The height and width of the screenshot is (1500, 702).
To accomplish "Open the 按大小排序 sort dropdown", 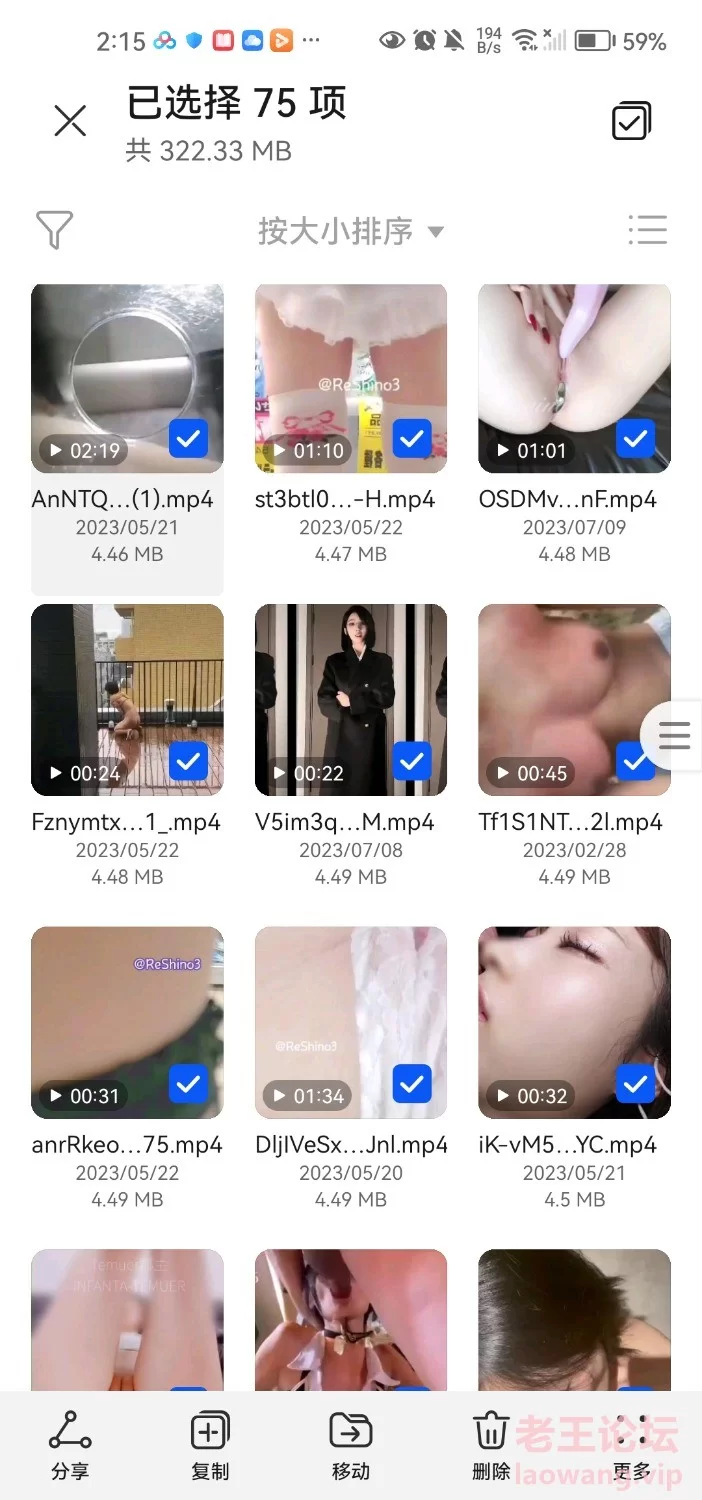I will tap(350, 231).
